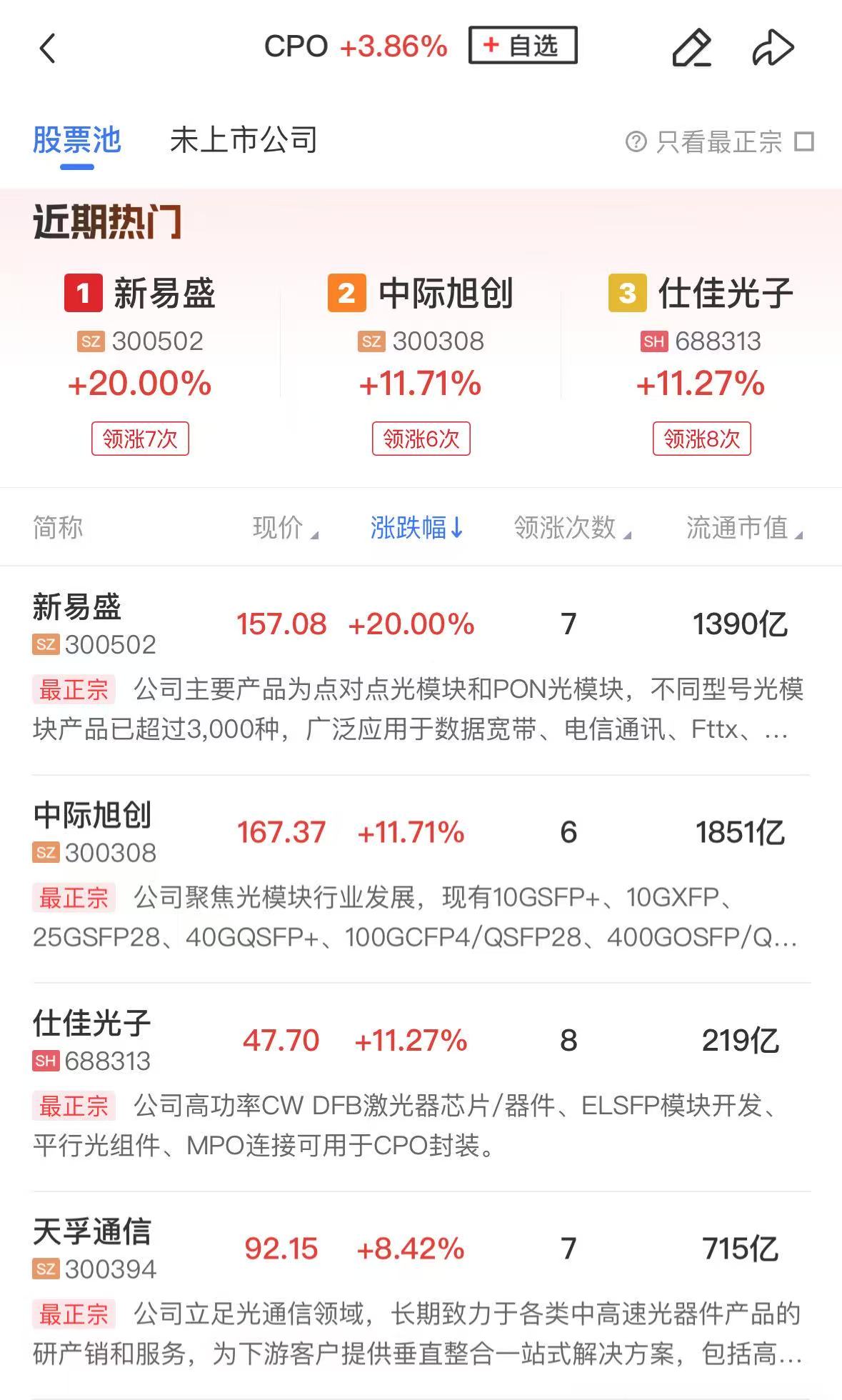
Task: Toggle sorting by 涨跌幅
Action: pyautogui.click(x=417, y=528)
